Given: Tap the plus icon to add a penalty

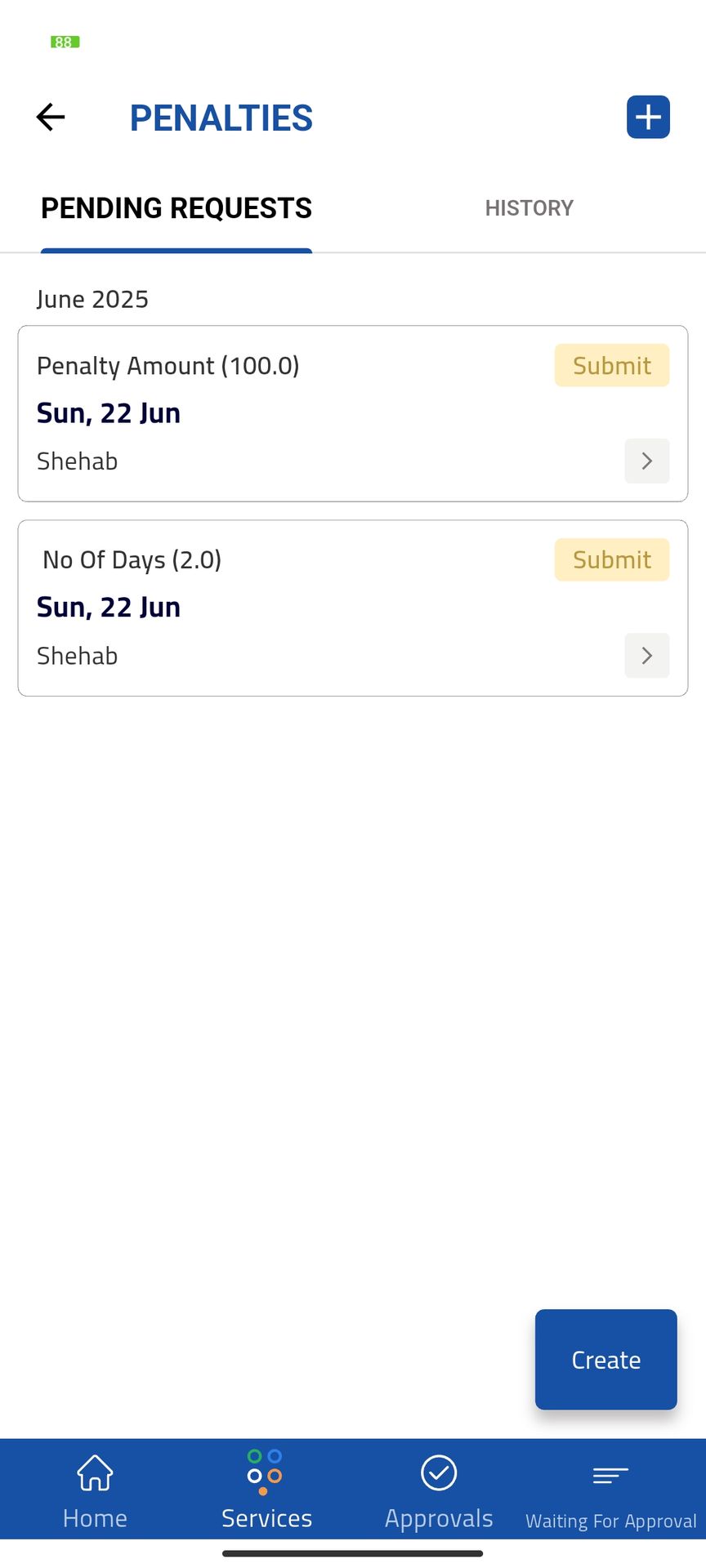Looking at the screenshot, I should coord(648,117).
